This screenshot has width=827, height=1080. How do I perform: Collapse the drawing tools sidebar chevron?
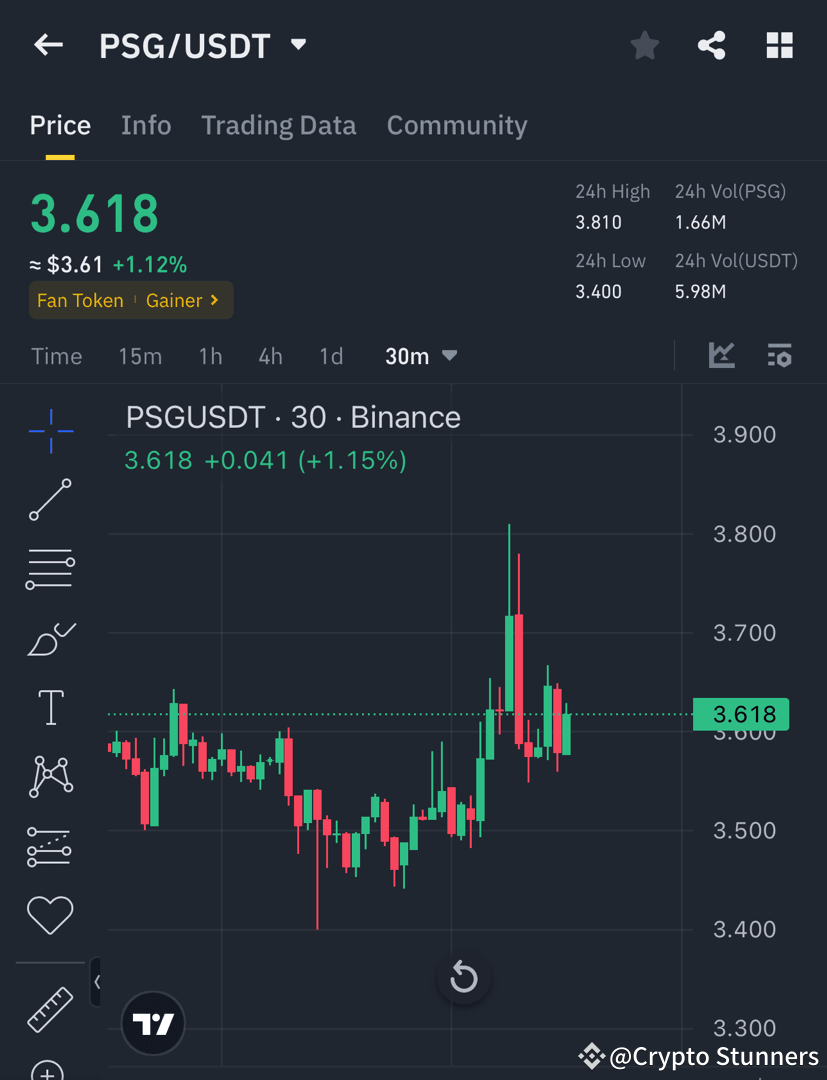97,982
